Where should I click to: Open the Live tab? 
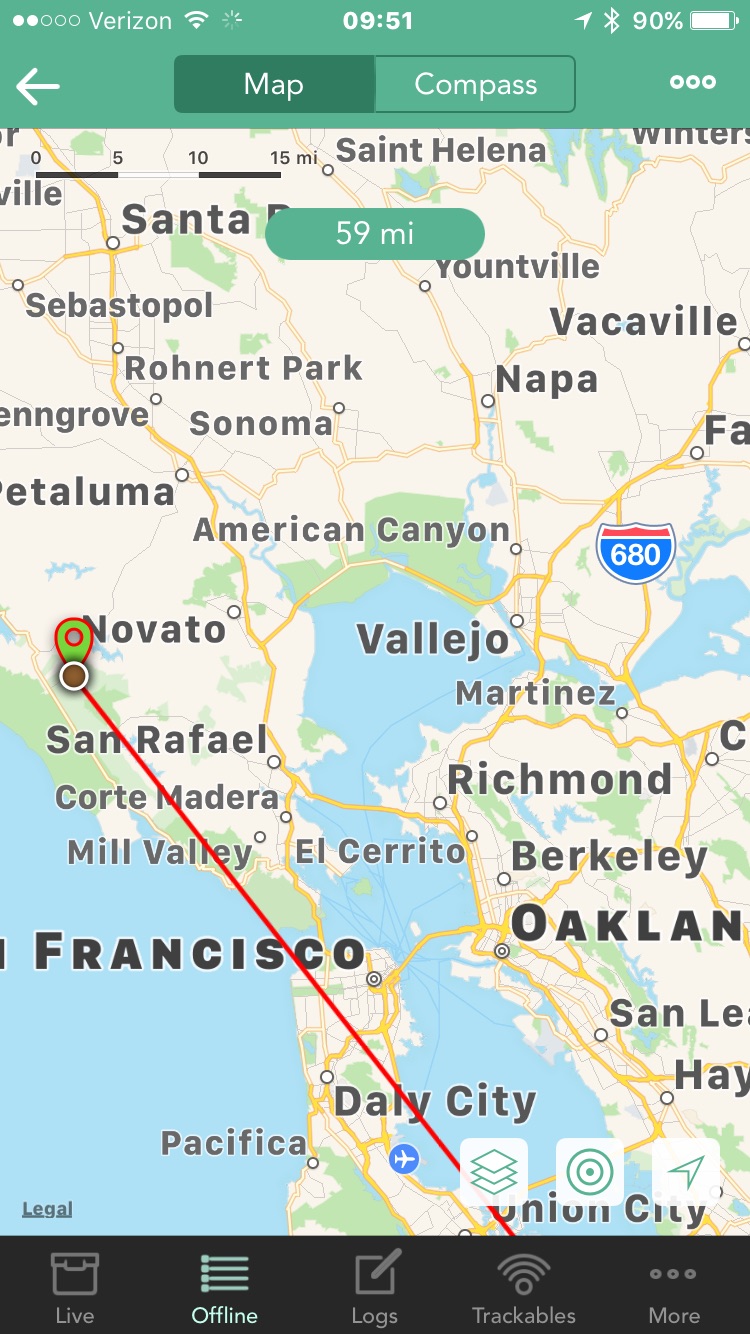75,1287
